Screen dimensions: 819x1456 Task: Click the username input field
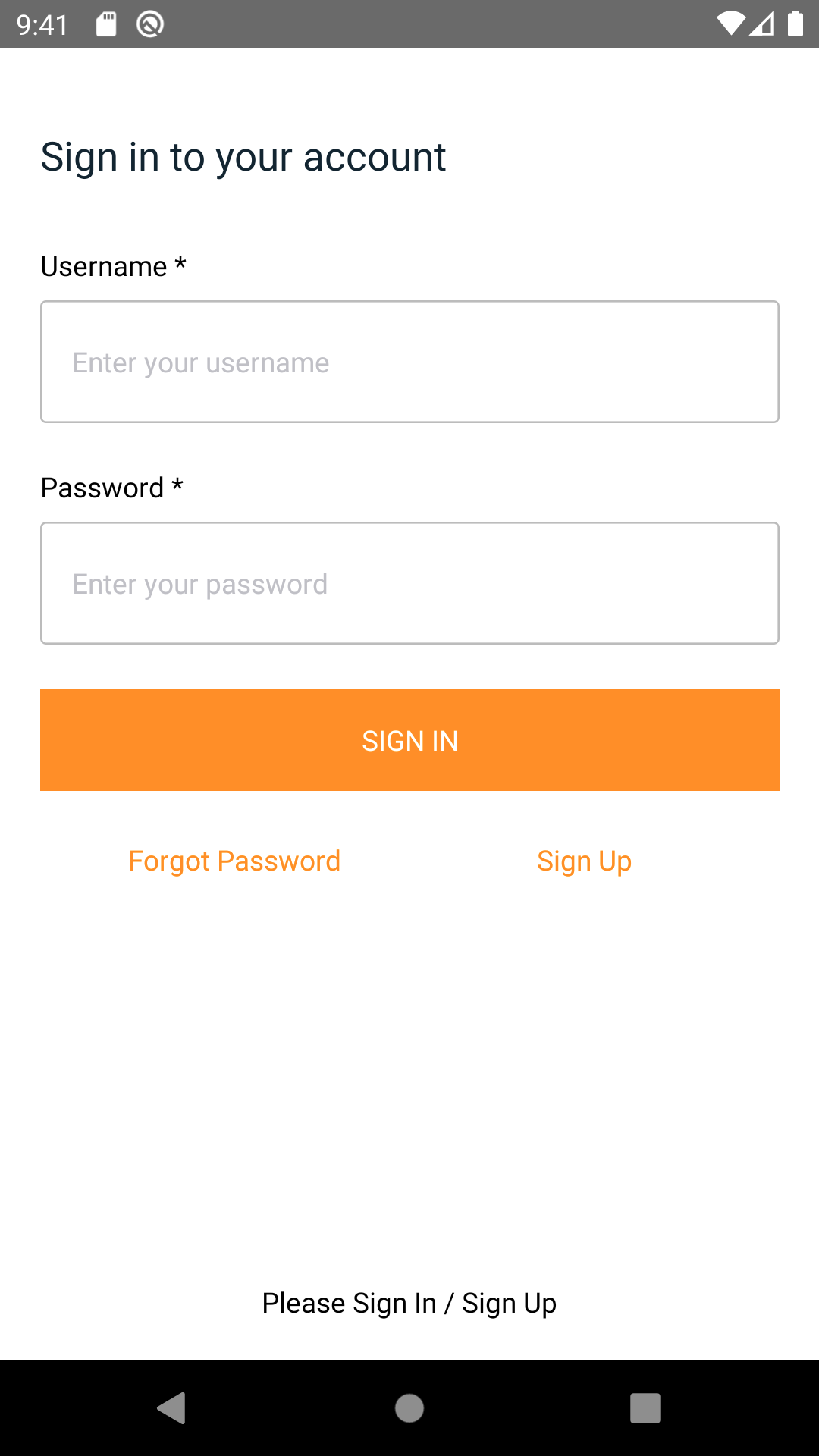click(409, 361)
